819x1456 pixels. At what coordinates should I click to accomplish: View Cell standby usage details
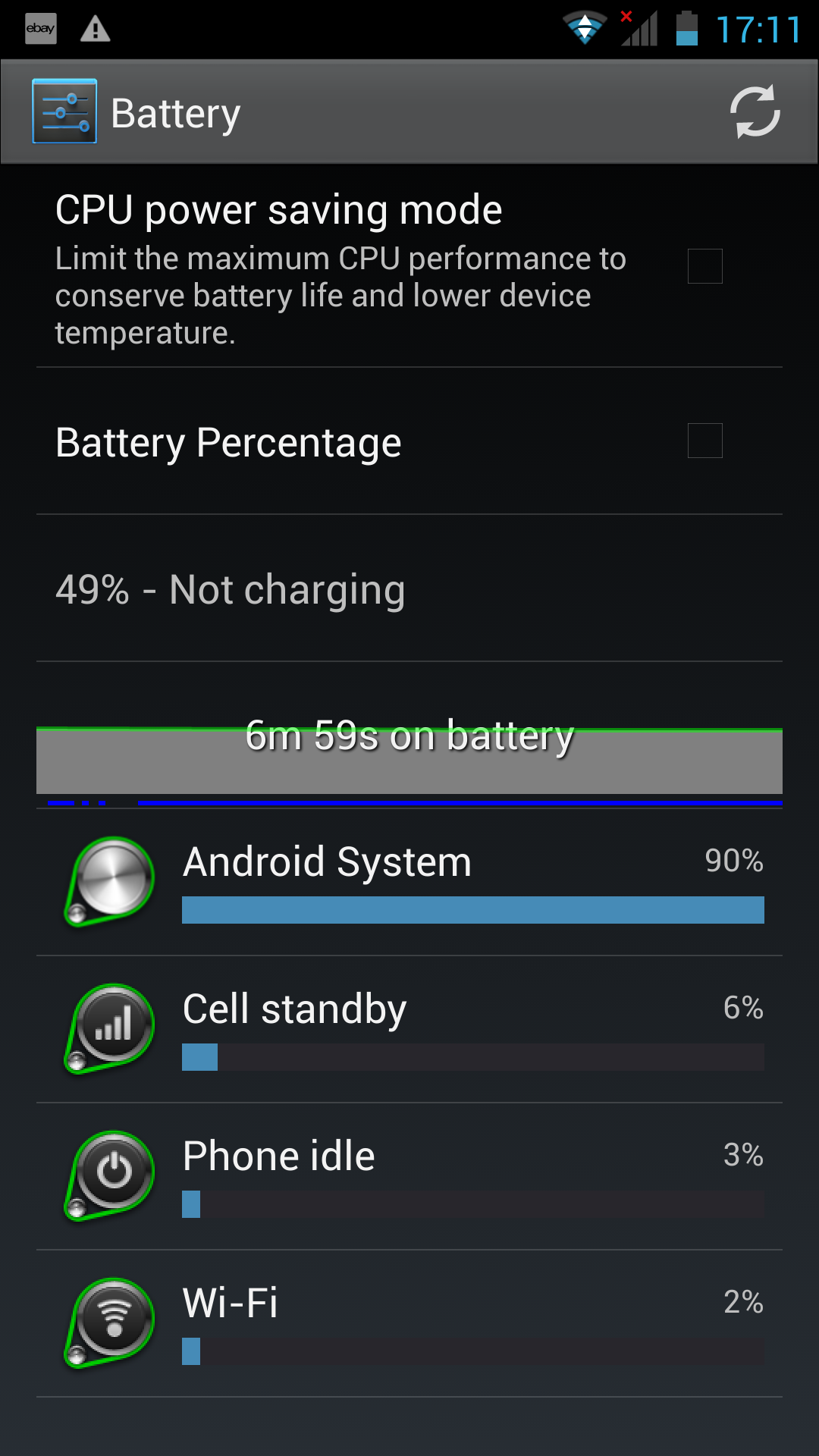tap(409, 1029)
